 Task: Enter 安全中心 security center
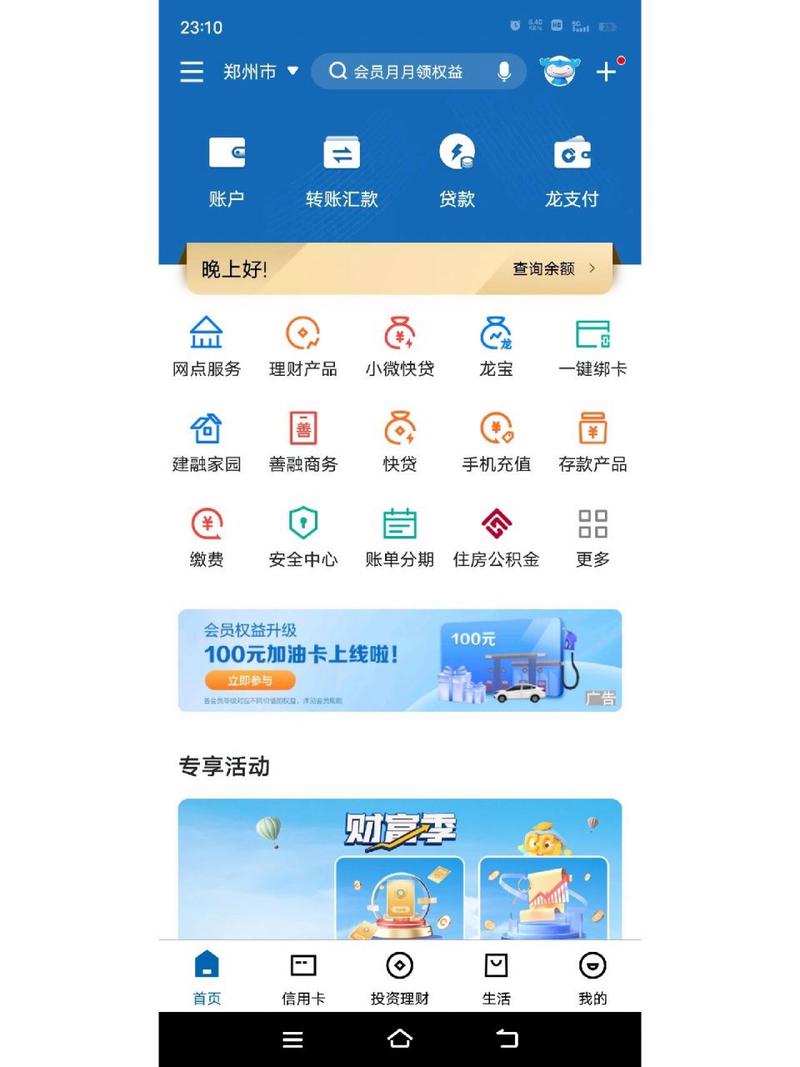click(x=302, y=535)
